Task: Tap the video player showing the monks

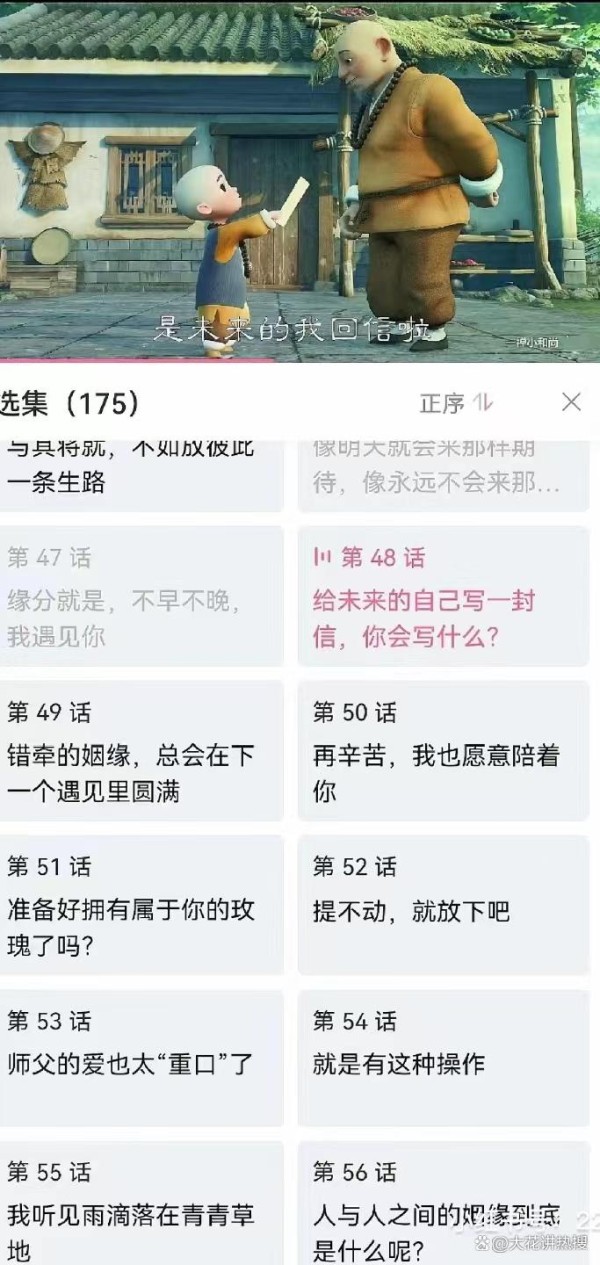Action: point(300,180)
